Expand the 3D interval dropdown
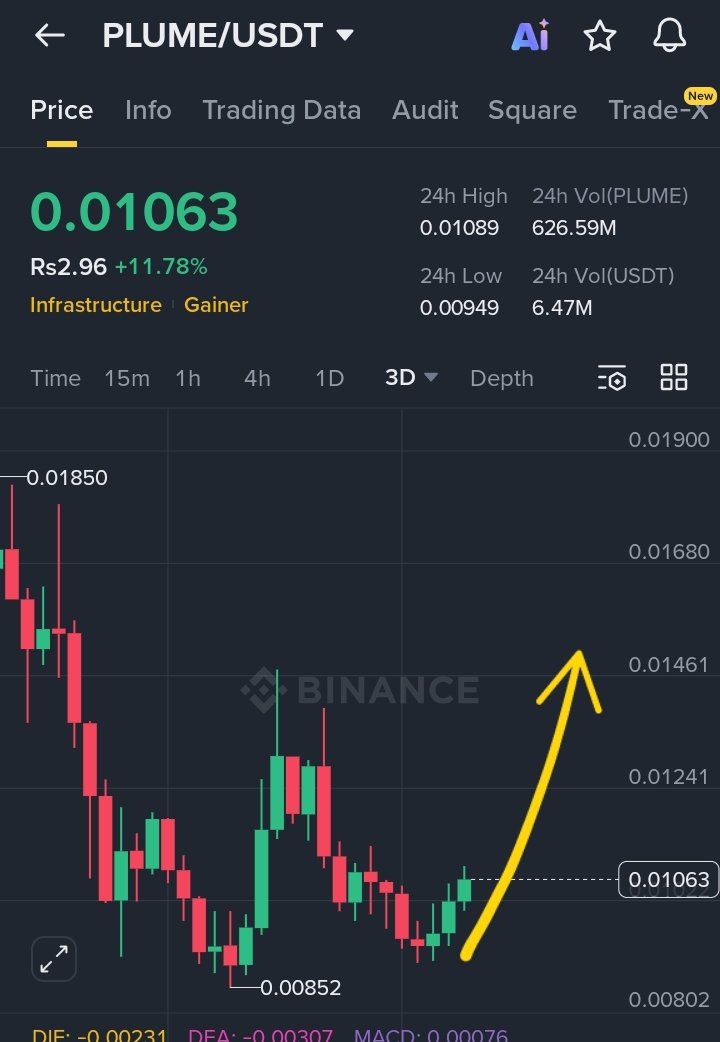The image size is (720, 1042). (x=411, y=378)
